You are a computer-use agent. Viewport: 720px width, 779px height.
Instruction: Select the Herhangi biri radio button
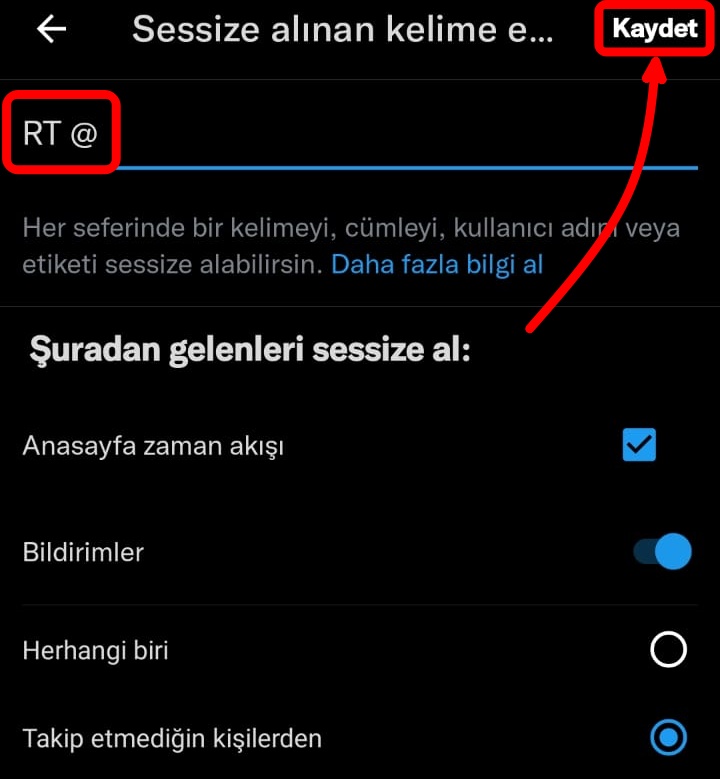point(667,649)
